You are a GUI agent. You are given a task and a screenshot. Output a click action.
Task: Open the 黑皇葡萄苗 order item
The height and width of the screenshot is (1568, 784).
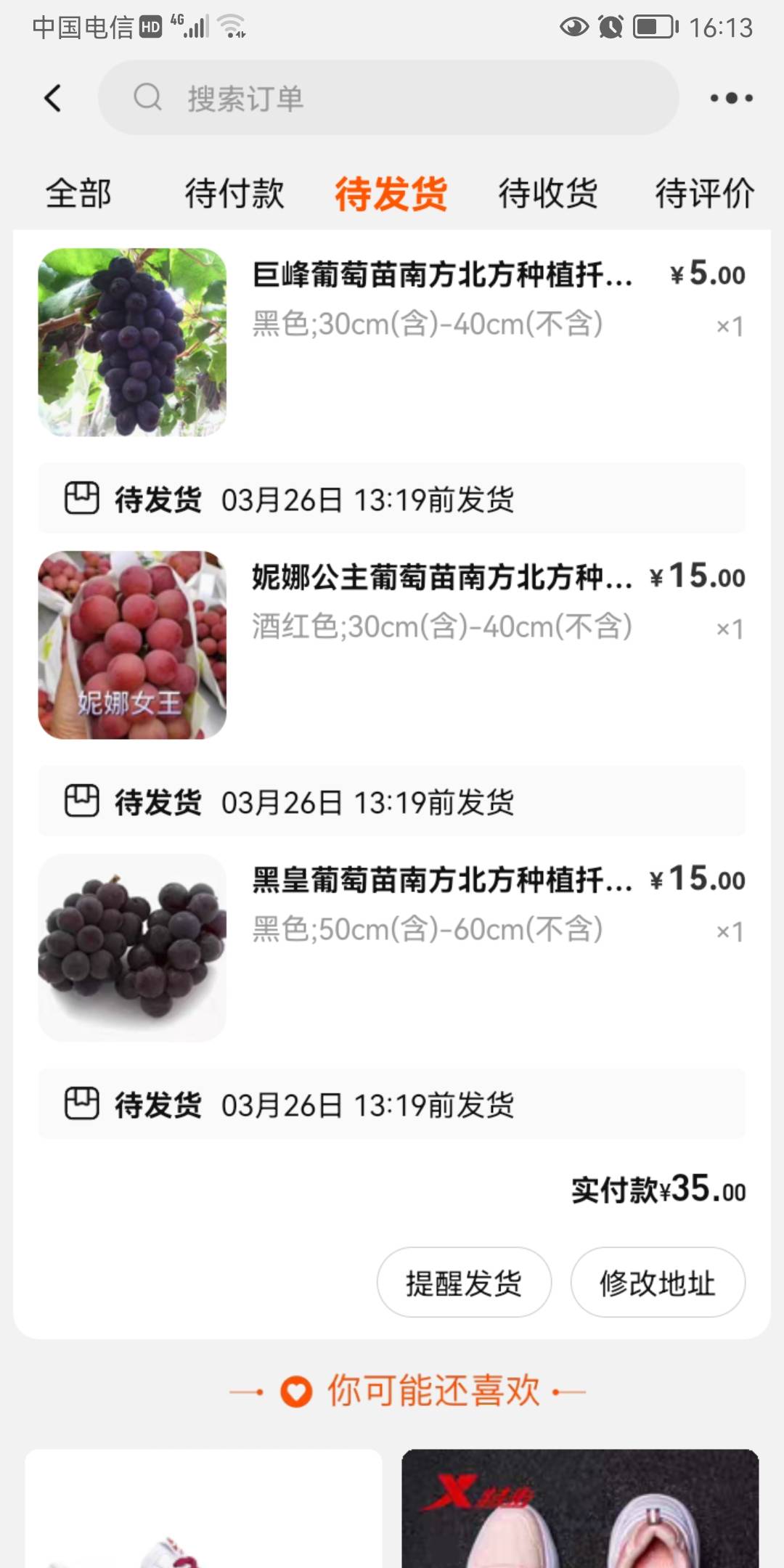[x=441, y=880]
